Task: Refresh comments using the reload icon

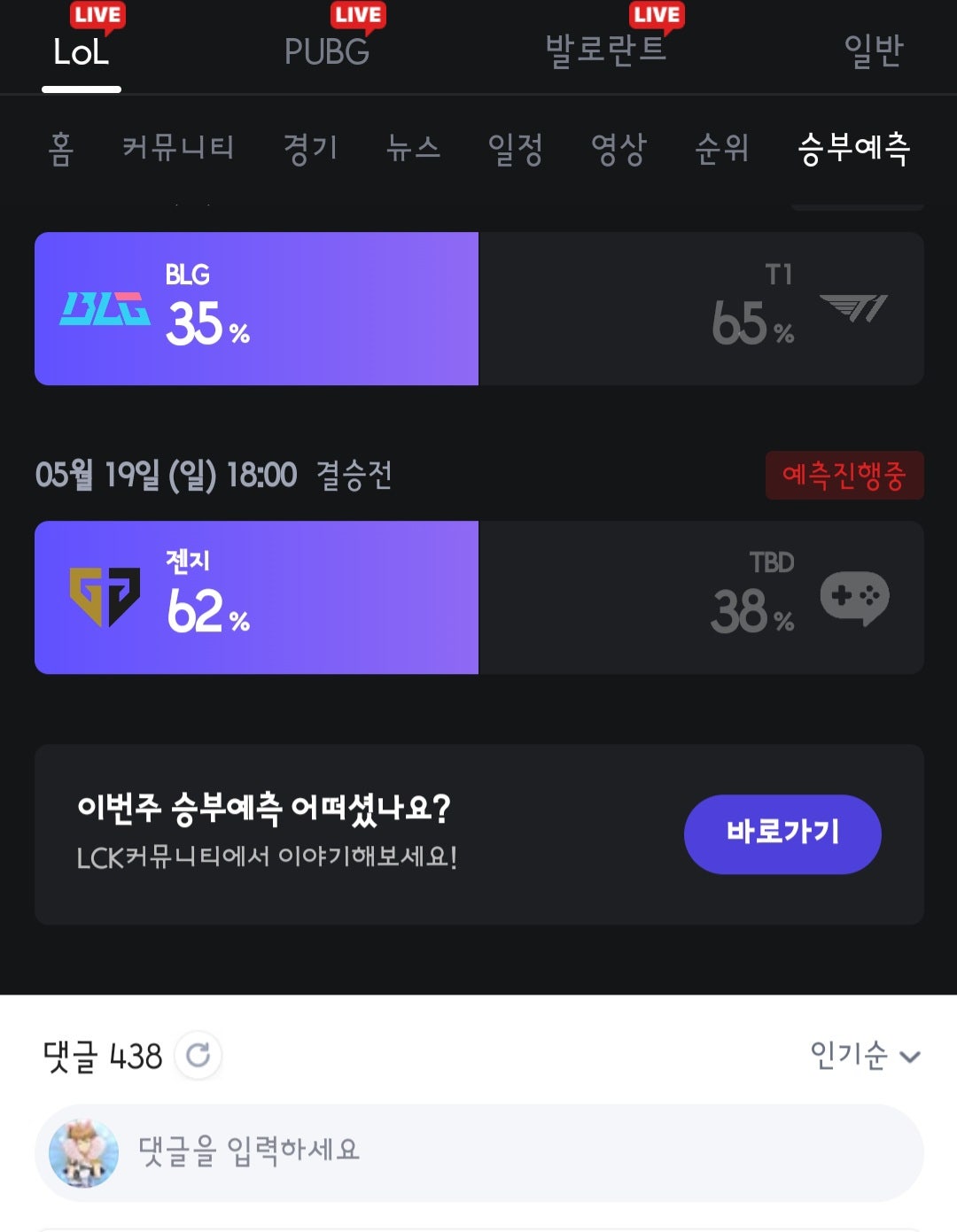Action: (198, 1054)
